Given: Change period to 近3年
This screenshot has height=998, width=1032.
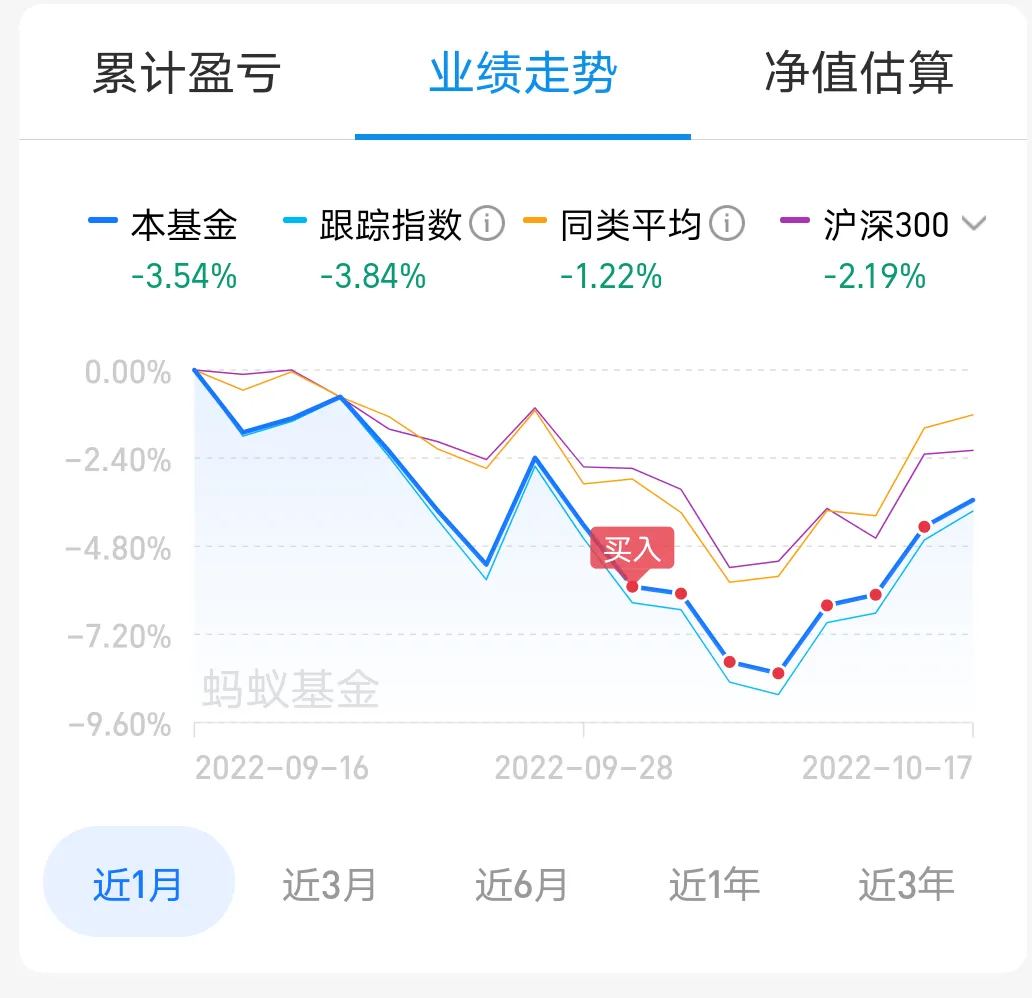Looking at the screenshot, I should coord(906,883).
